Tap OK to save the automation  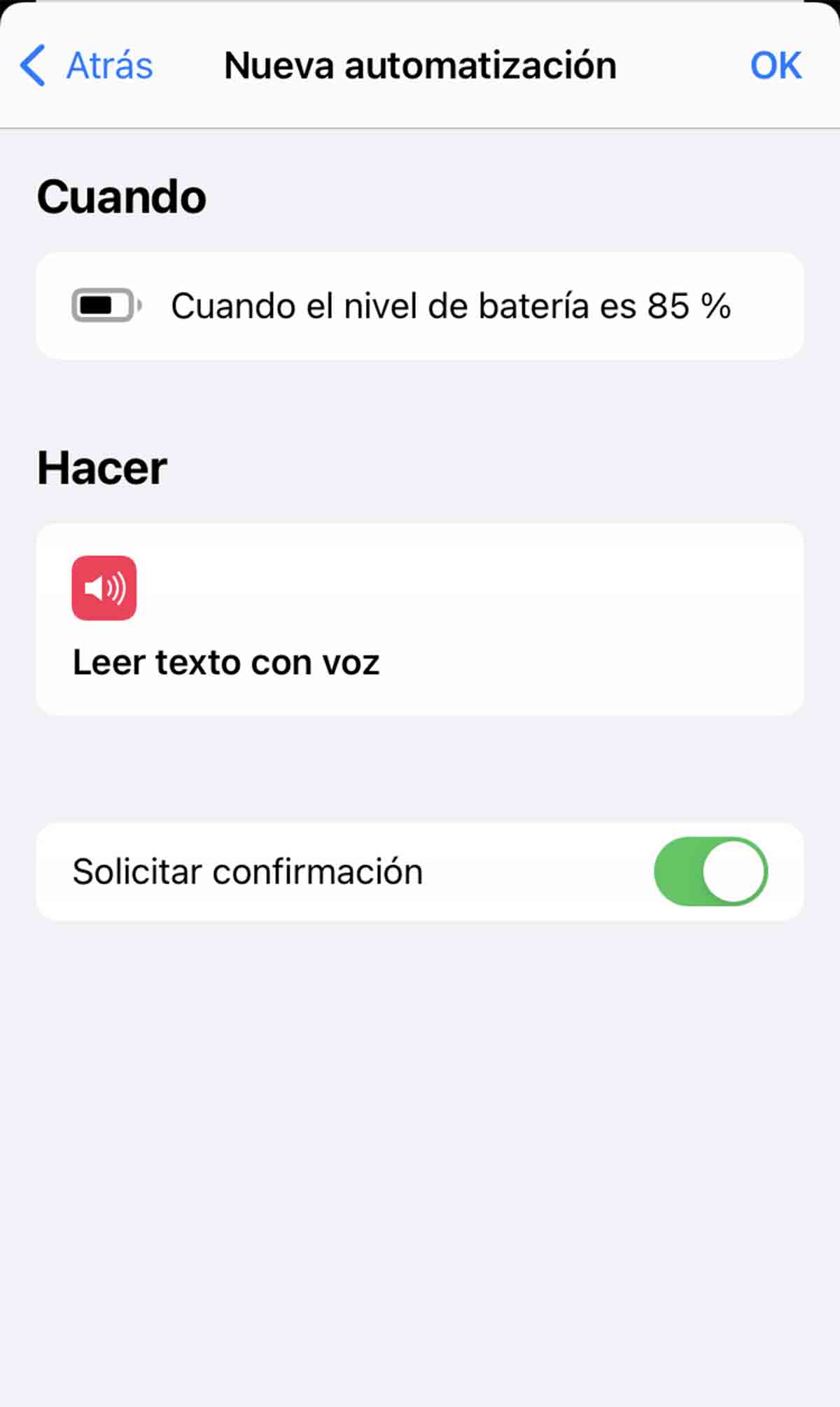coord(775,66)
